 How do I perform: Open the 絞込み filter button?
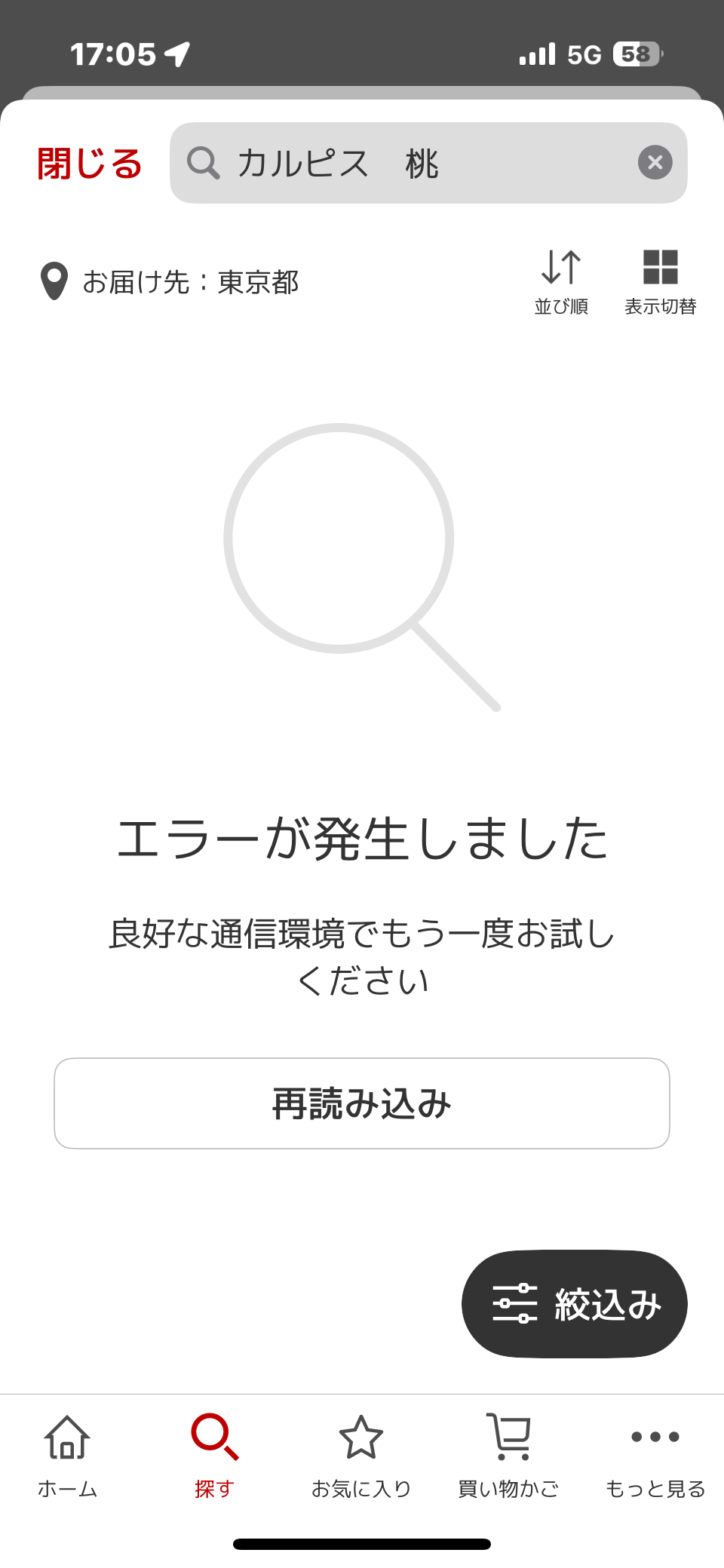[575, 1304]
